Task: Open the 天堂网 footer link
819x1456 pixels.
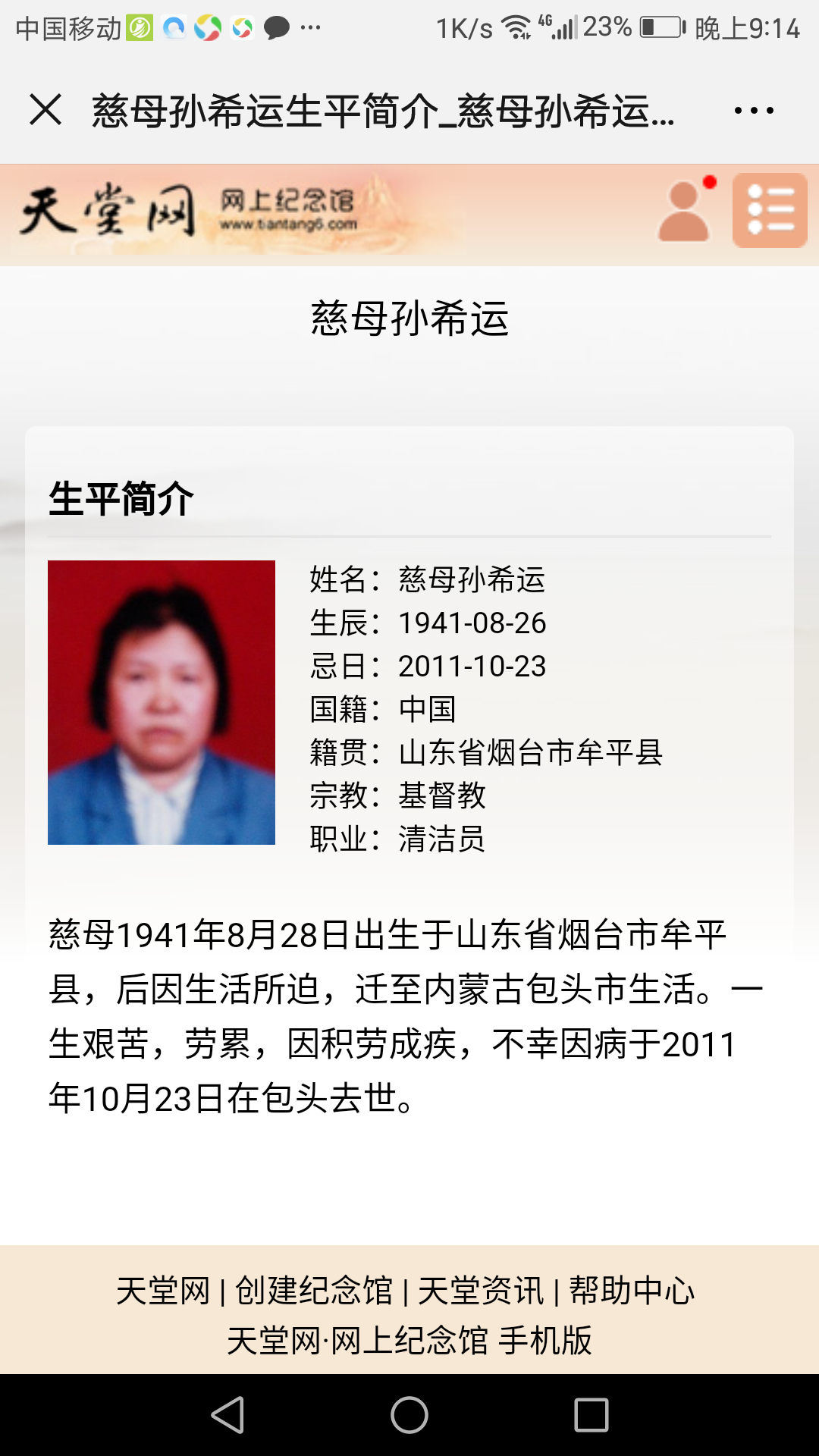Action: [162, 1291]
